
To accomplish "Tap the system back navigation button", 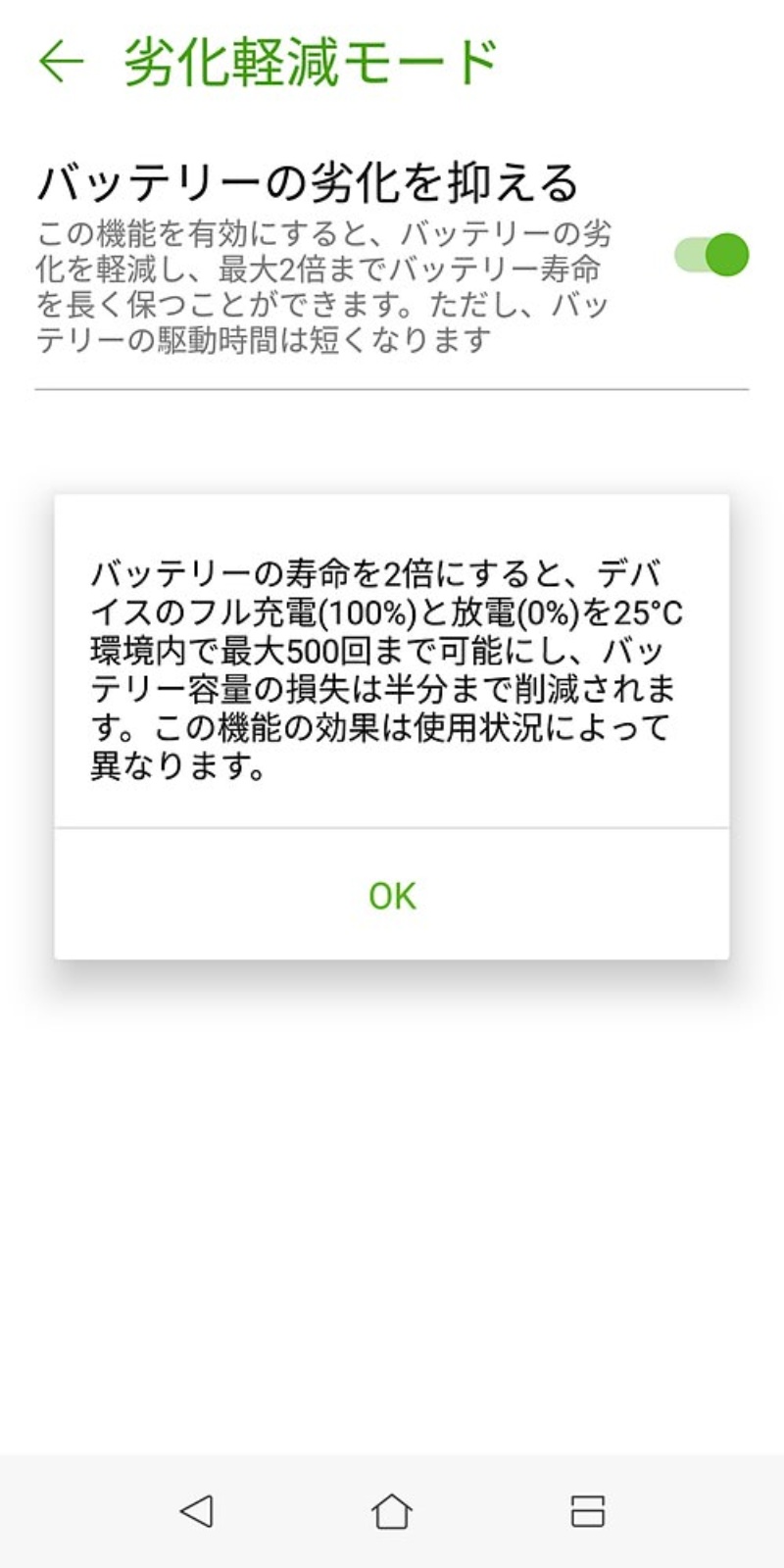I will pyautogui.click(x=197, y=1510).
